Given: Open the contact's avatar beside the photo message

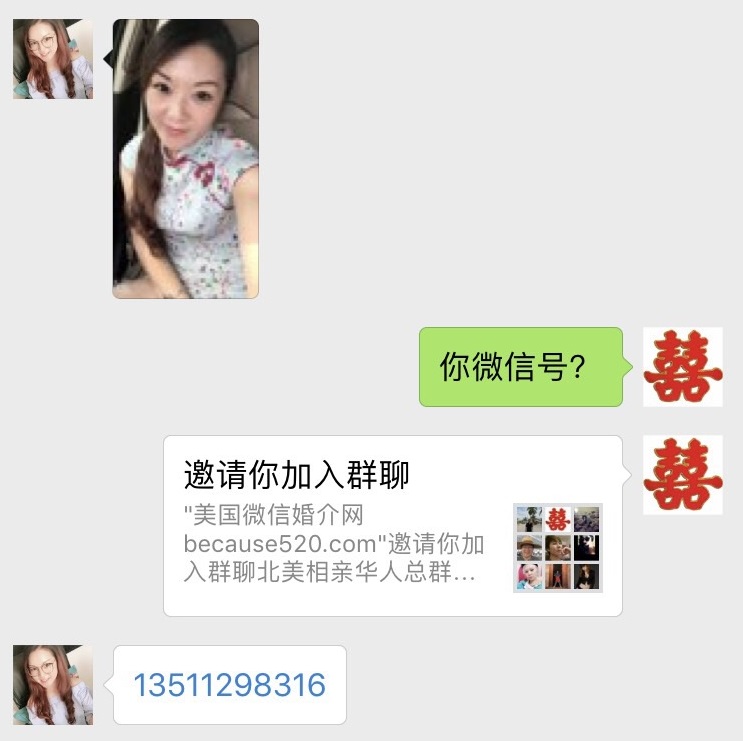Looking at the screenshot, I should pos(53,59).
